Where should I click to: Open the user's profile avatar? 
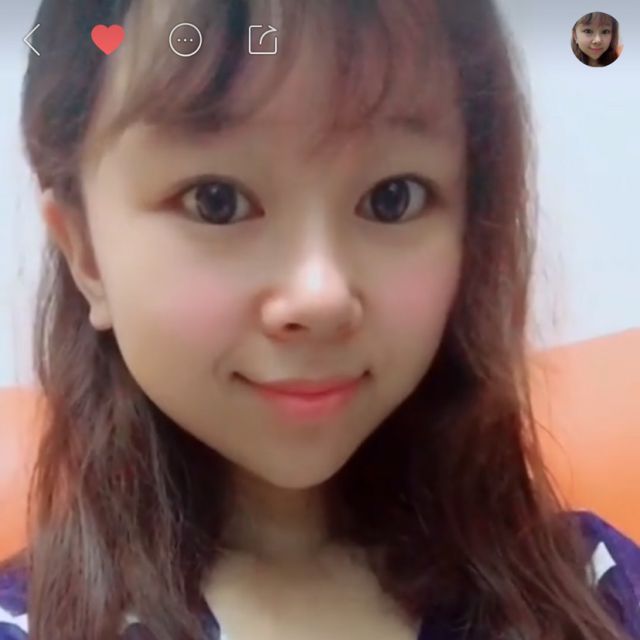(596, 39)
